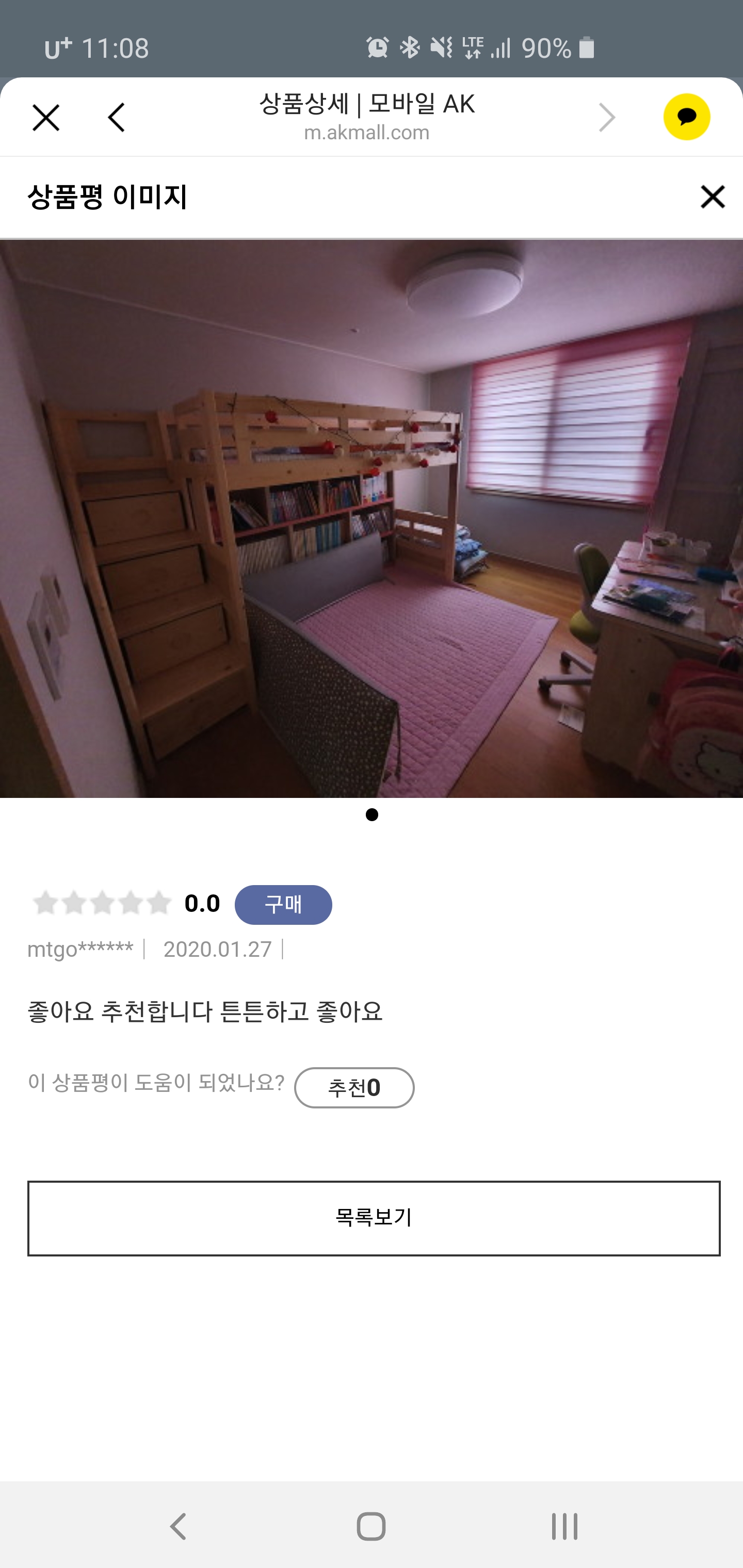Screen dimensions: 743x1568
Task: Open the bedroom review photo
Action: pyautogui.click(x=372, y=518)
